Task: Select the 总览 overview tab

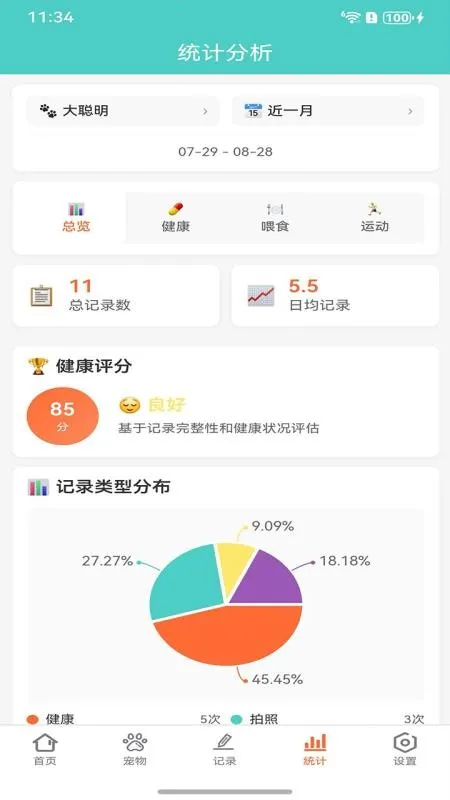Action: point(76,218)
